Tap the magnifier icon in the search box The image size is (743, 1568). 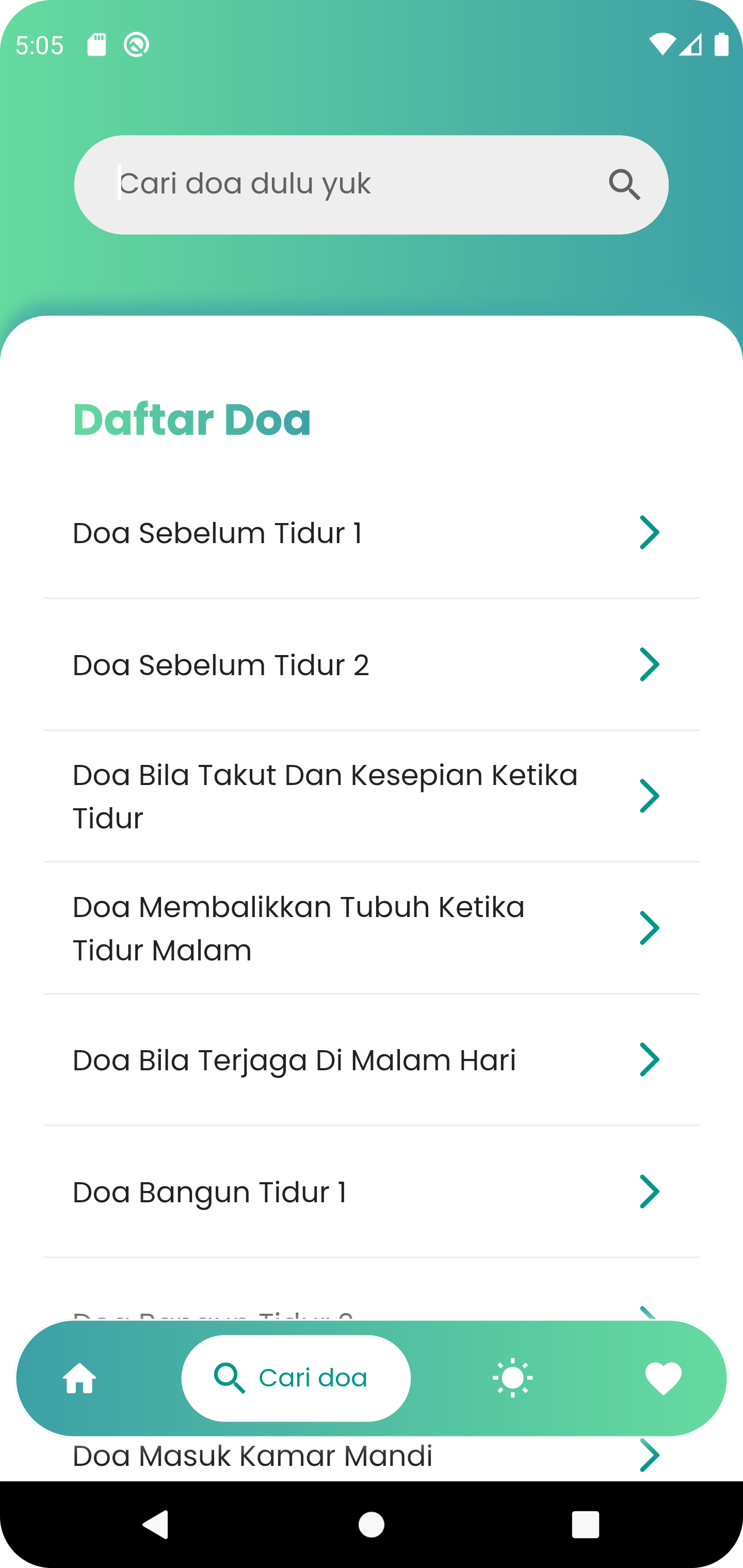(x=624, y=185)
